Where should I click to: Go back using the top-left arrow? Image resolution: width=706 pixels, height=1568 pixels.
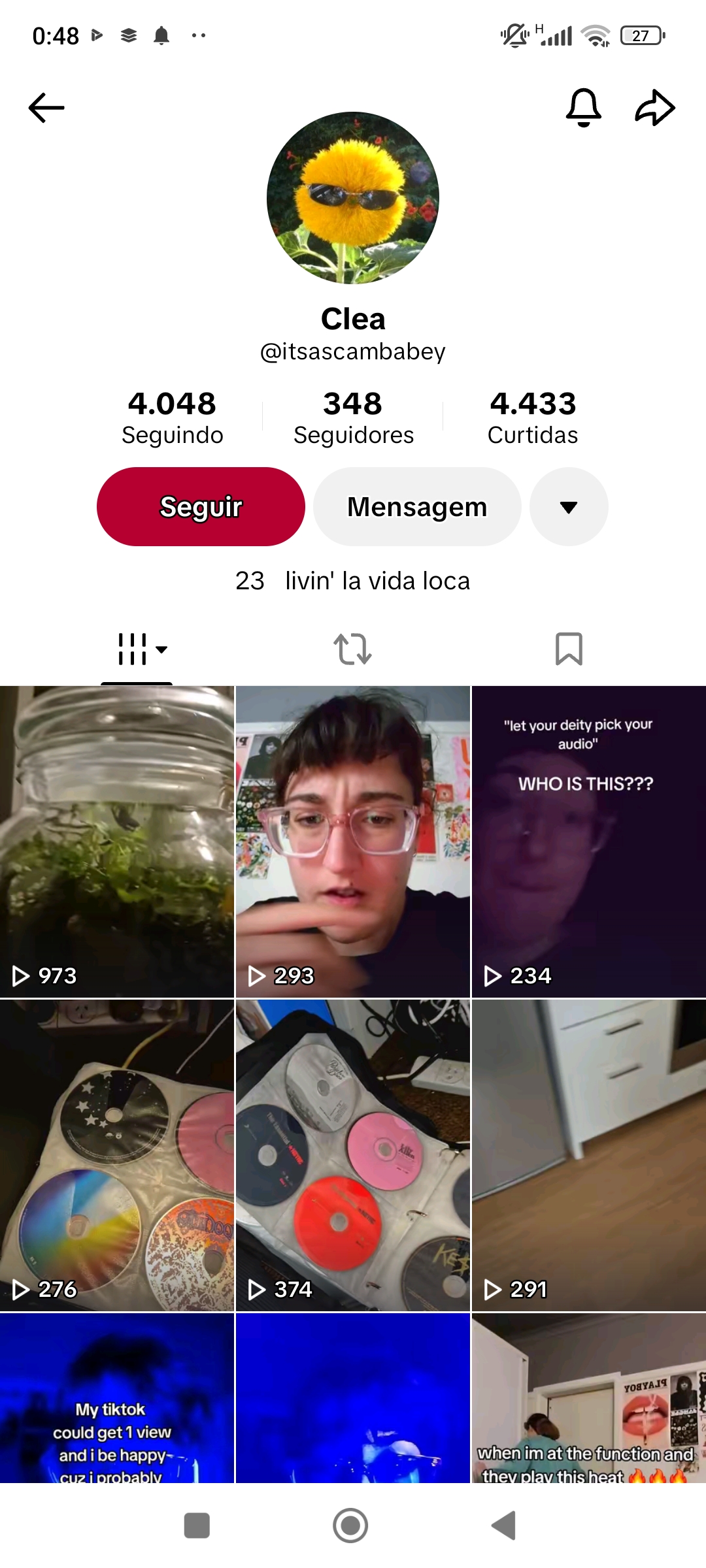pos(46,108)
